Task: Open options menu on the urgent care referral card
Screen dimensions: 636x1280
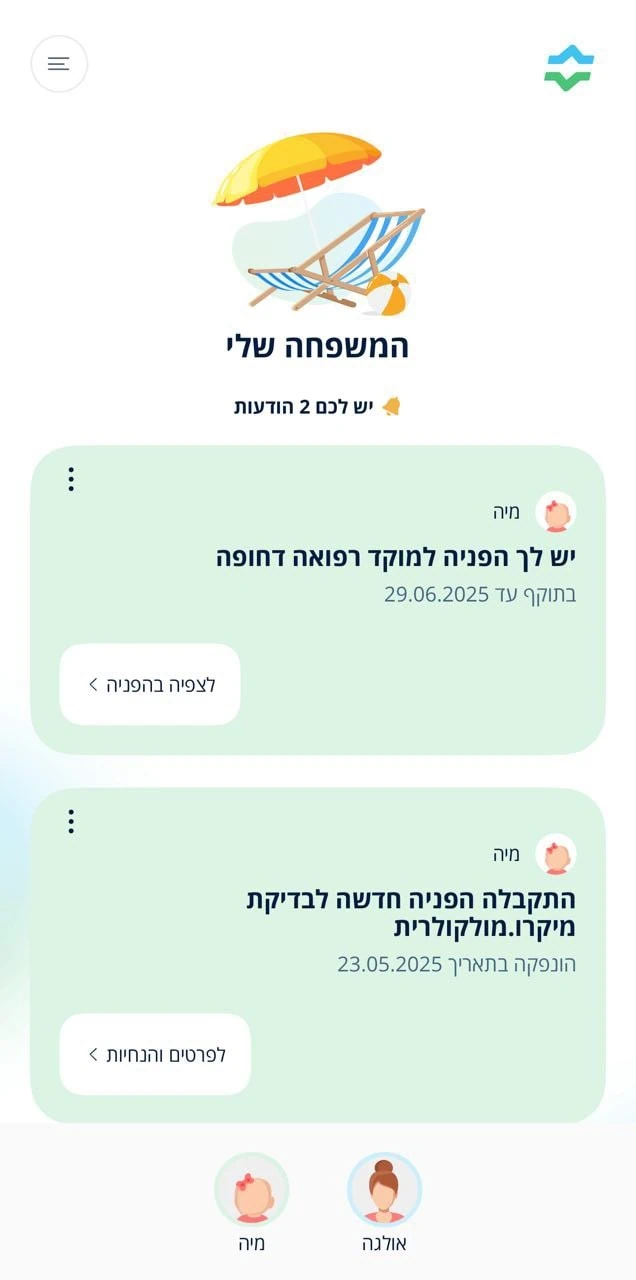Action: coord(71,479)
